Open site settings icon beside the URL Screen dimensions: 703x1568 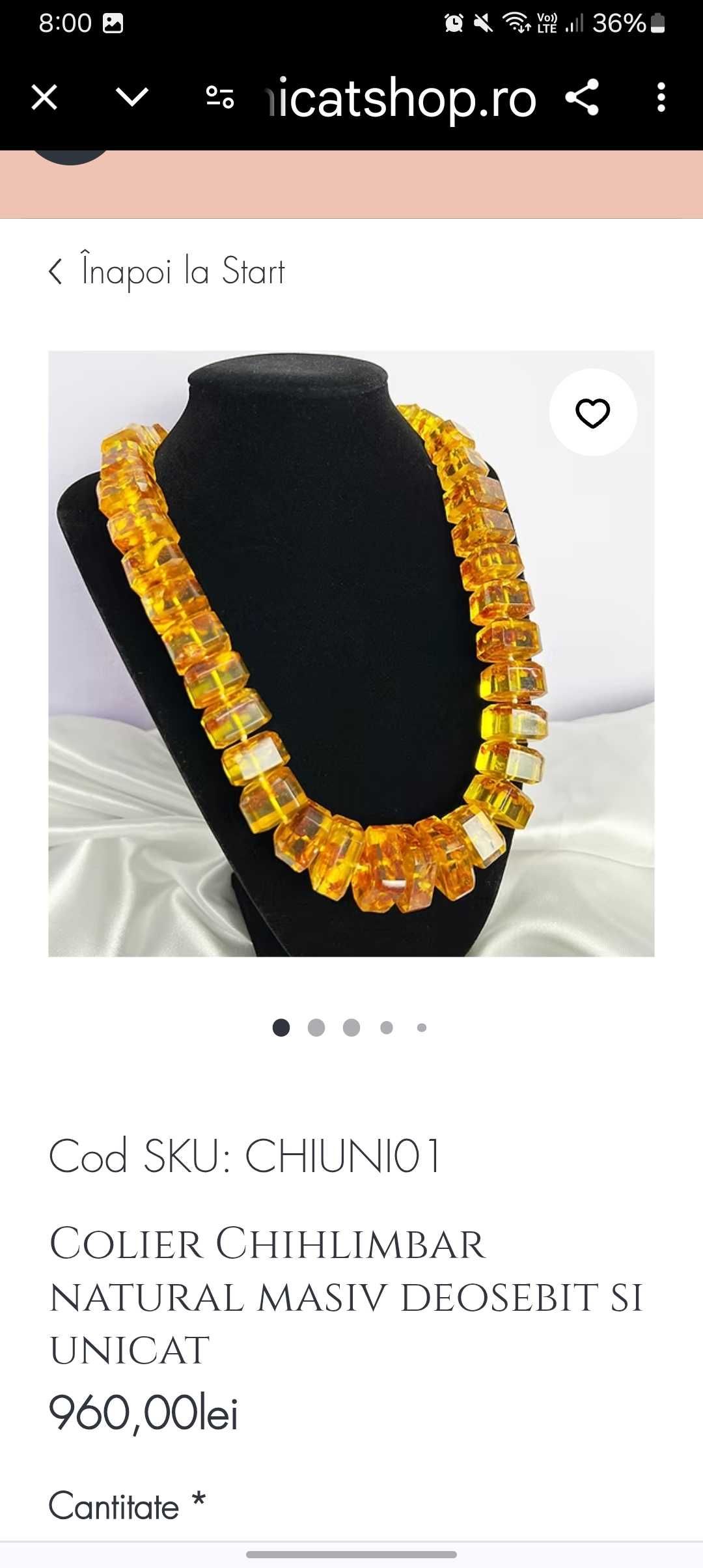click(220, 98)
